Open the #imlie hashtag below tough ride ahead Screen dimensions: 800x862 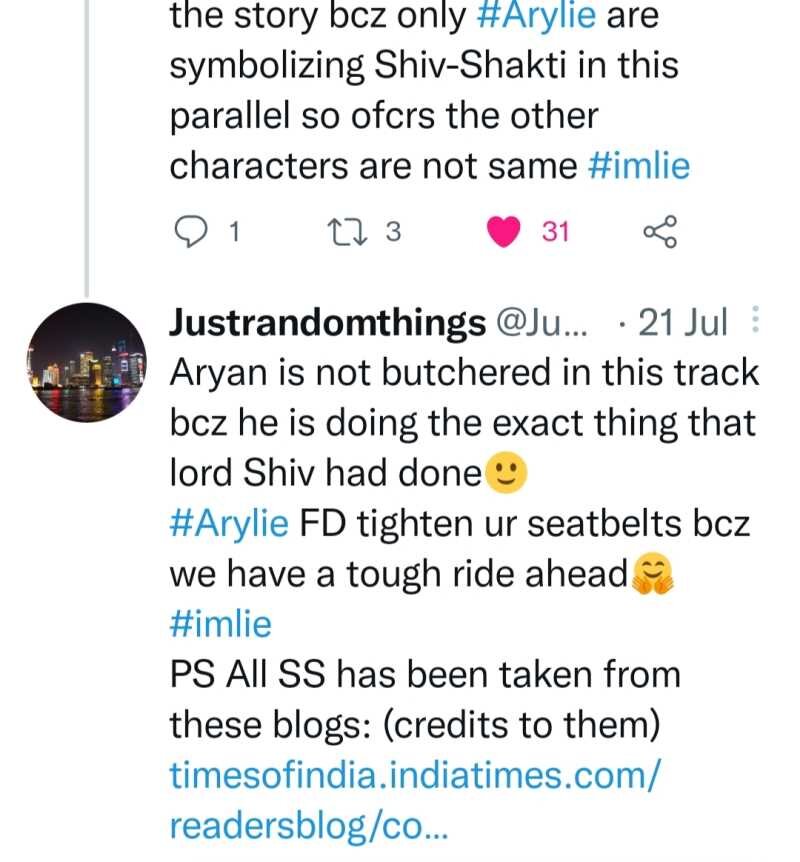pos(220,624)
